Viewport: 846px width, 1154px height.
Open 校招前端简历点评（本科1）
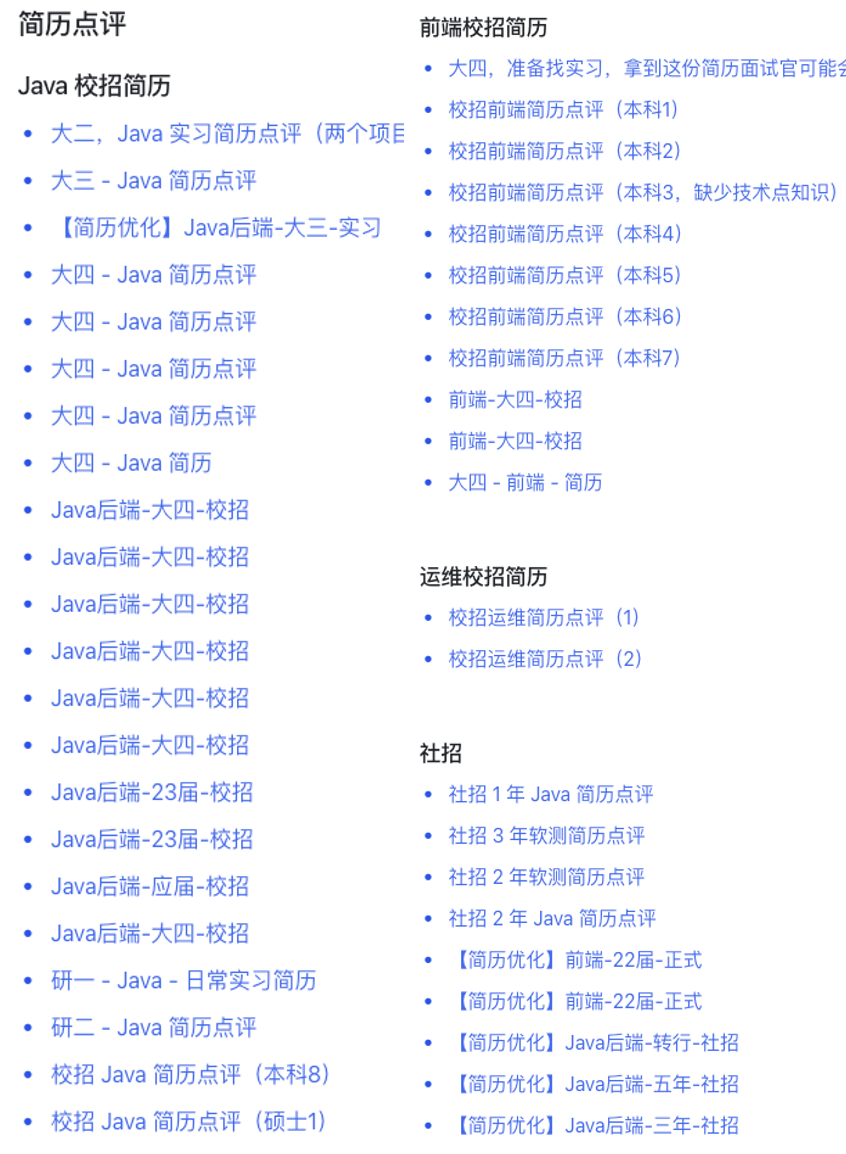[564, 109]
